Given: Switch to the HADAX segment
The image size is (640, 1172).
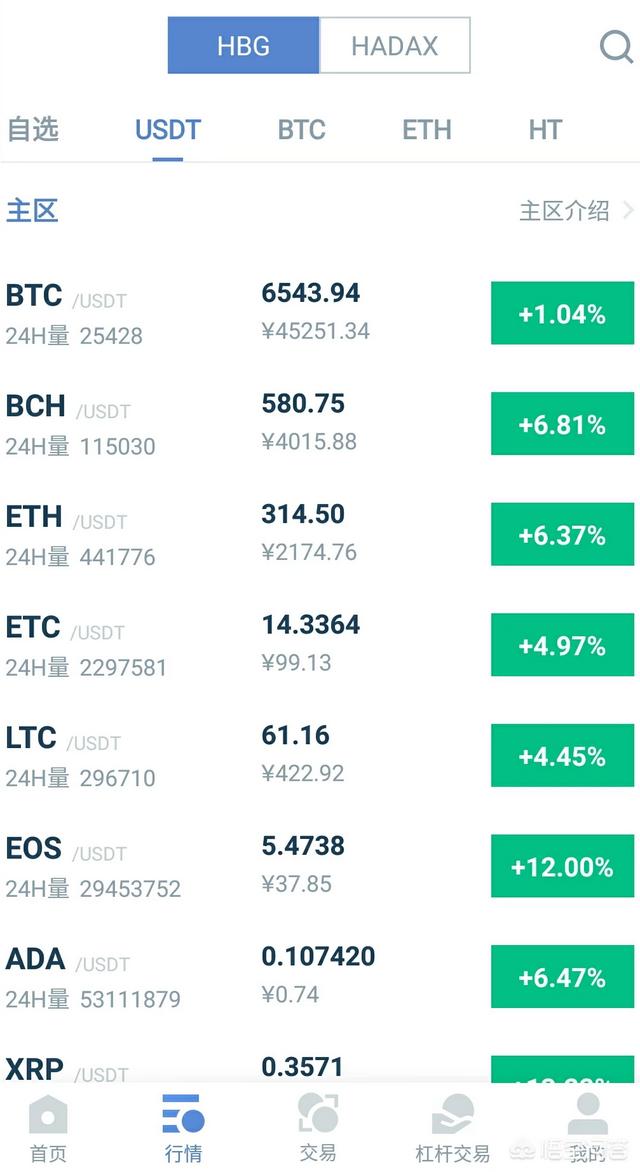Looking at the screenshot, I should coord(394,46).
